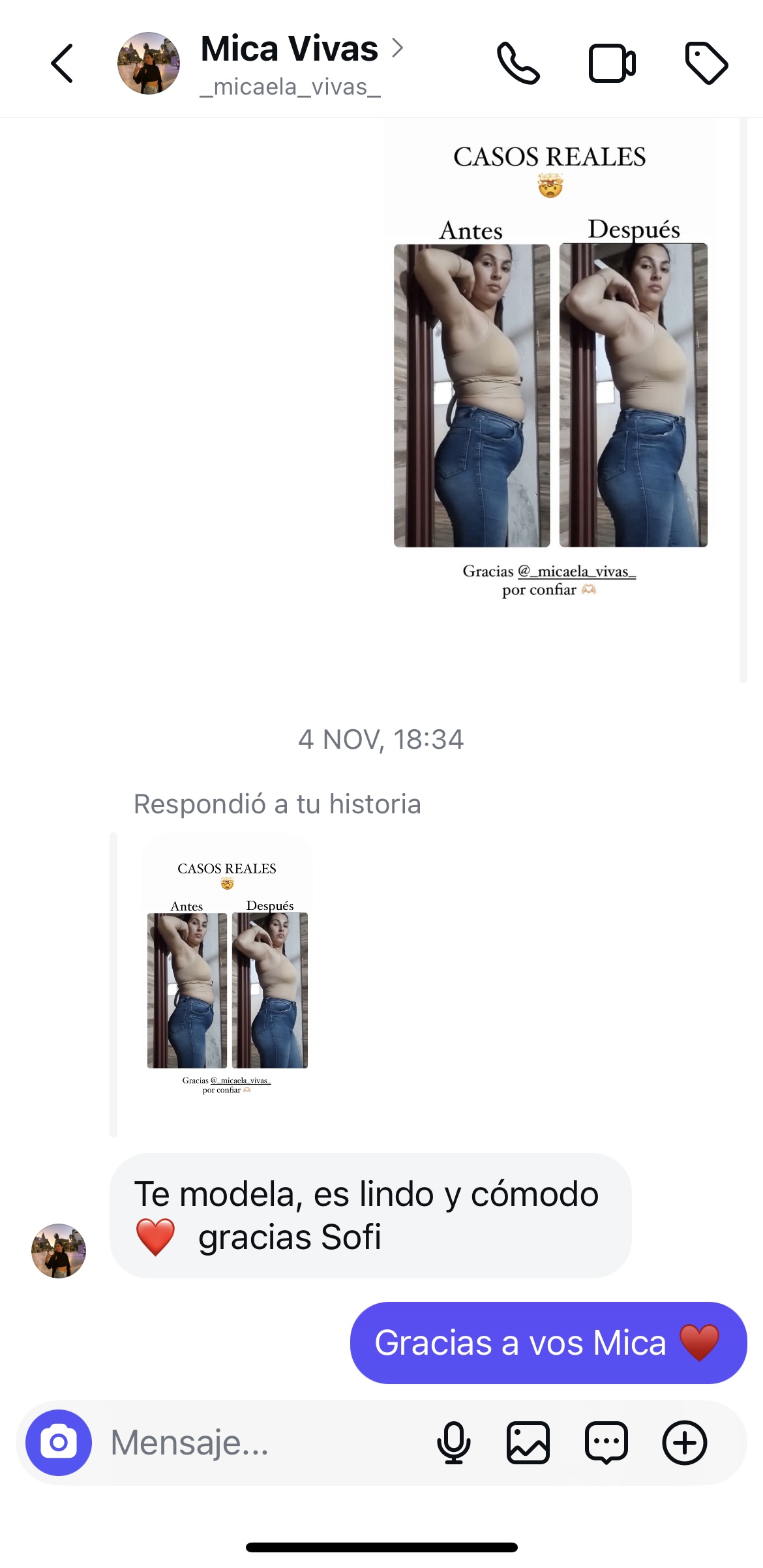Open Mica Vivas profile via the chevron
763x1568 pixels.
pyautogui.click(x=399, y=47)
